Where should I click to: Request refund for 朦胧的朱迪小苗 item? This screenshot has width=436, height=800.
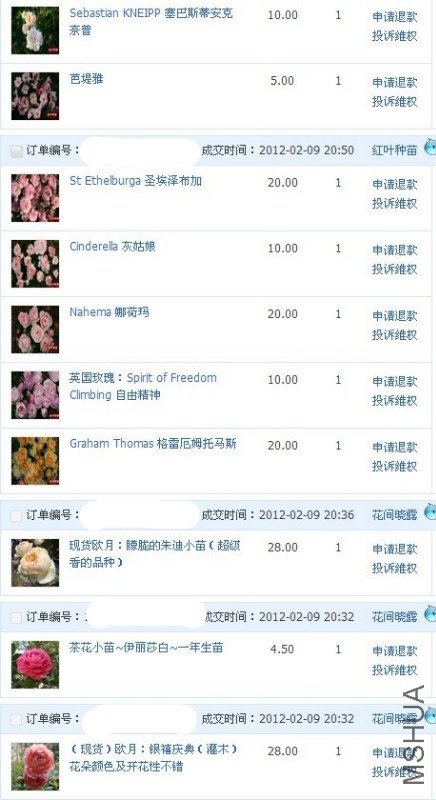pyautogui.click(x=394, y=549)
